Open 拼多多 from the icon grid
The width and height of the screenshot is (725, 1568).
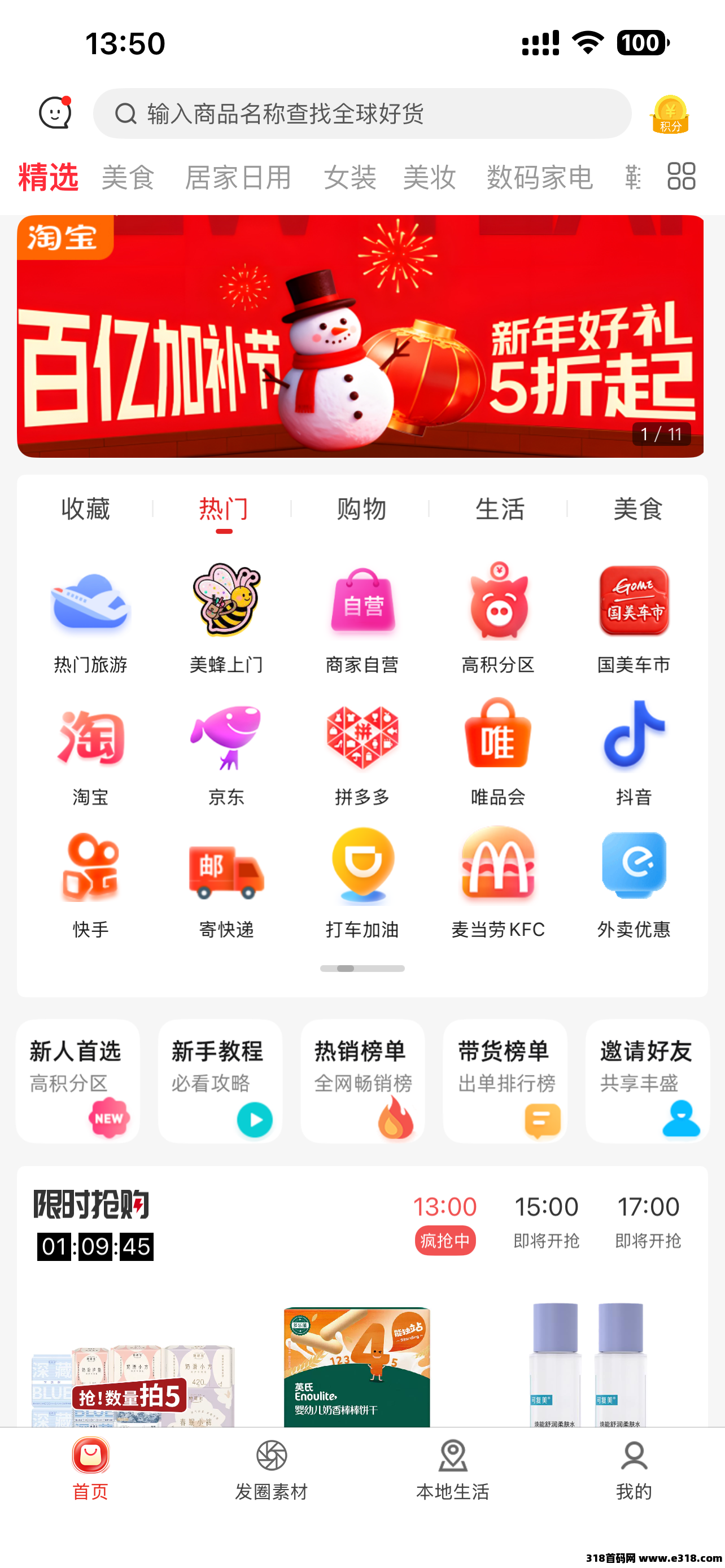[x=362, y=739]
